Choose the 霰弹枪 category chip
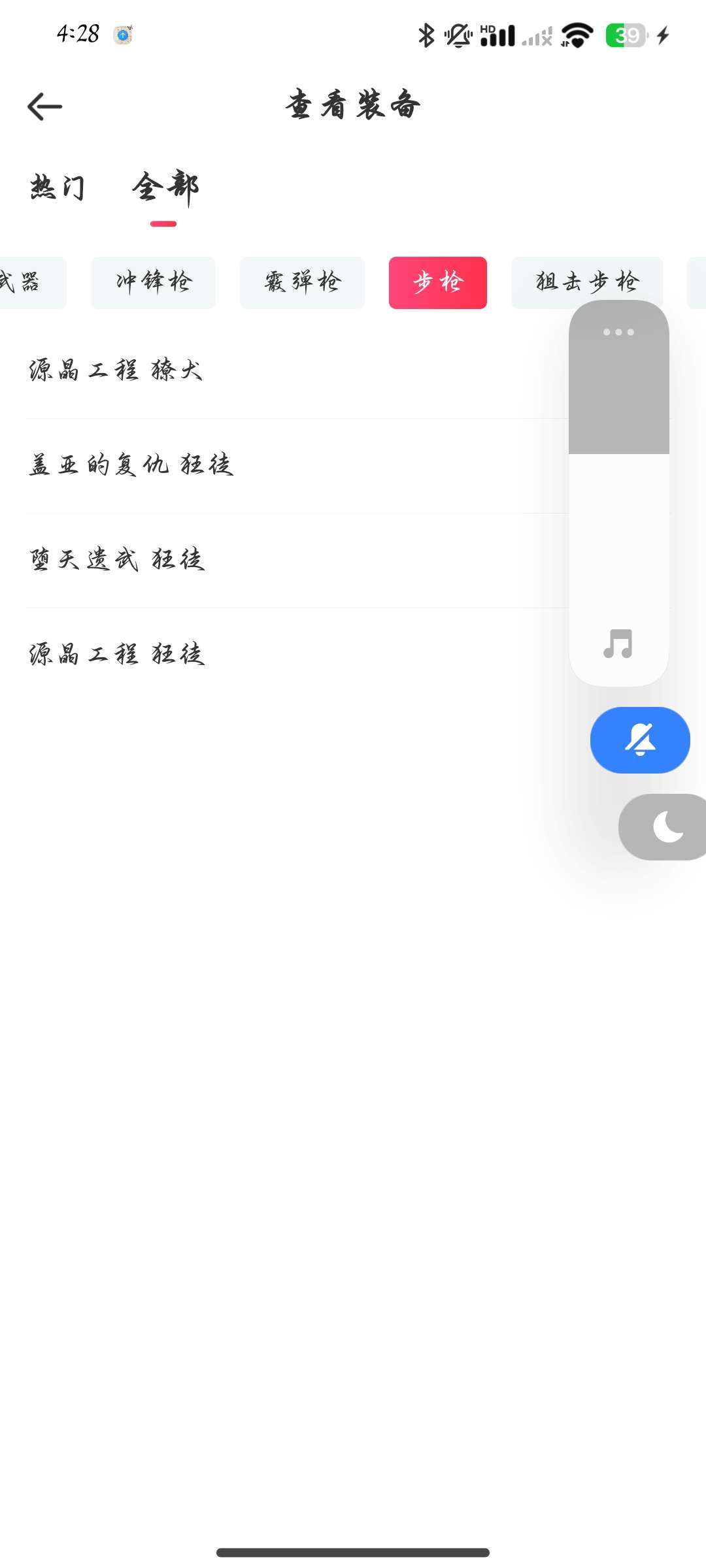The image size is (706, 1568). point(302,282)
